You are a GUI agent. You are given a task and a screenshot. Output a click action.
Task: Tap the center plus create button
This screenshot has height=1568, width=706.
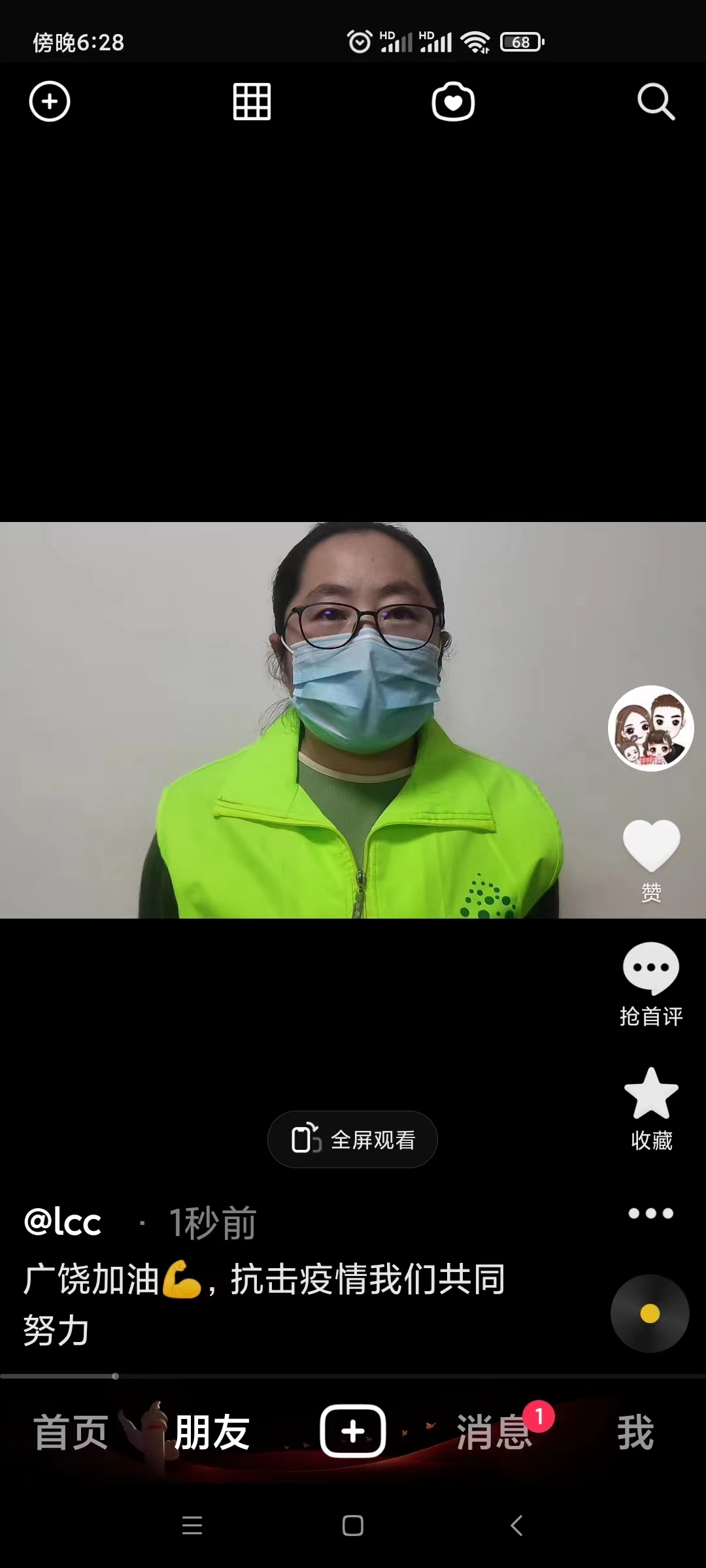click(x=353, y=1431)
